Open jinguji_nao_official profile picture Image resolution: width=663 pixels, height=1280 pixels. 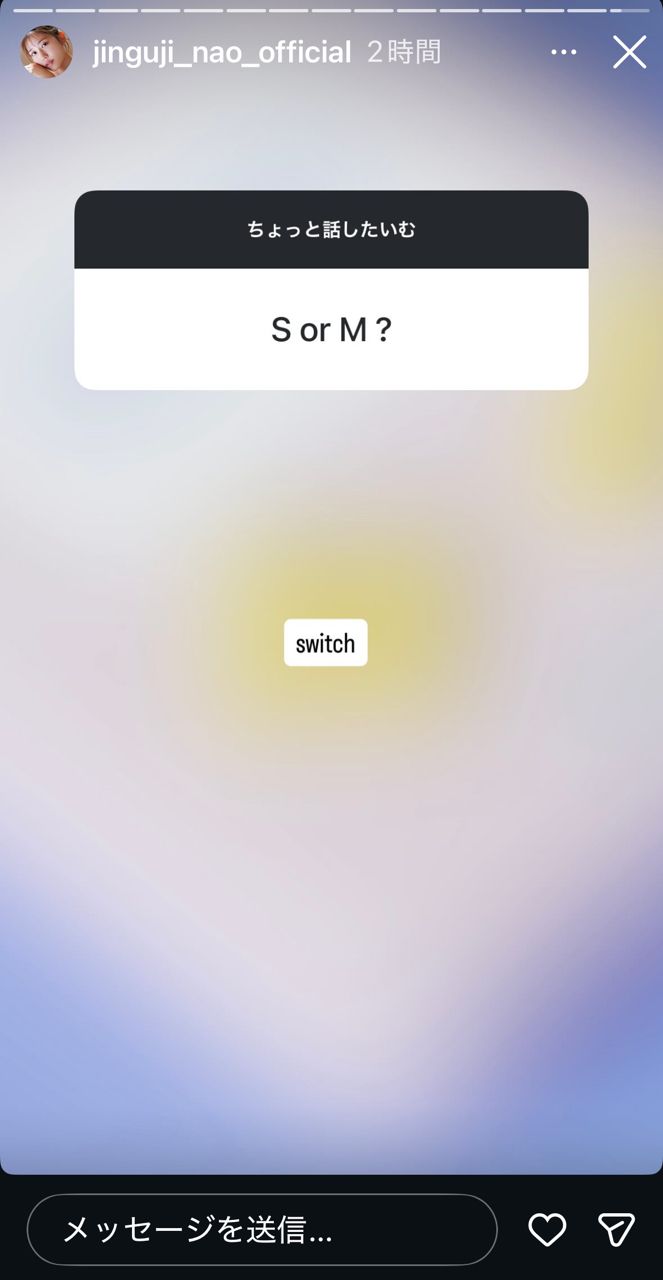46,52
